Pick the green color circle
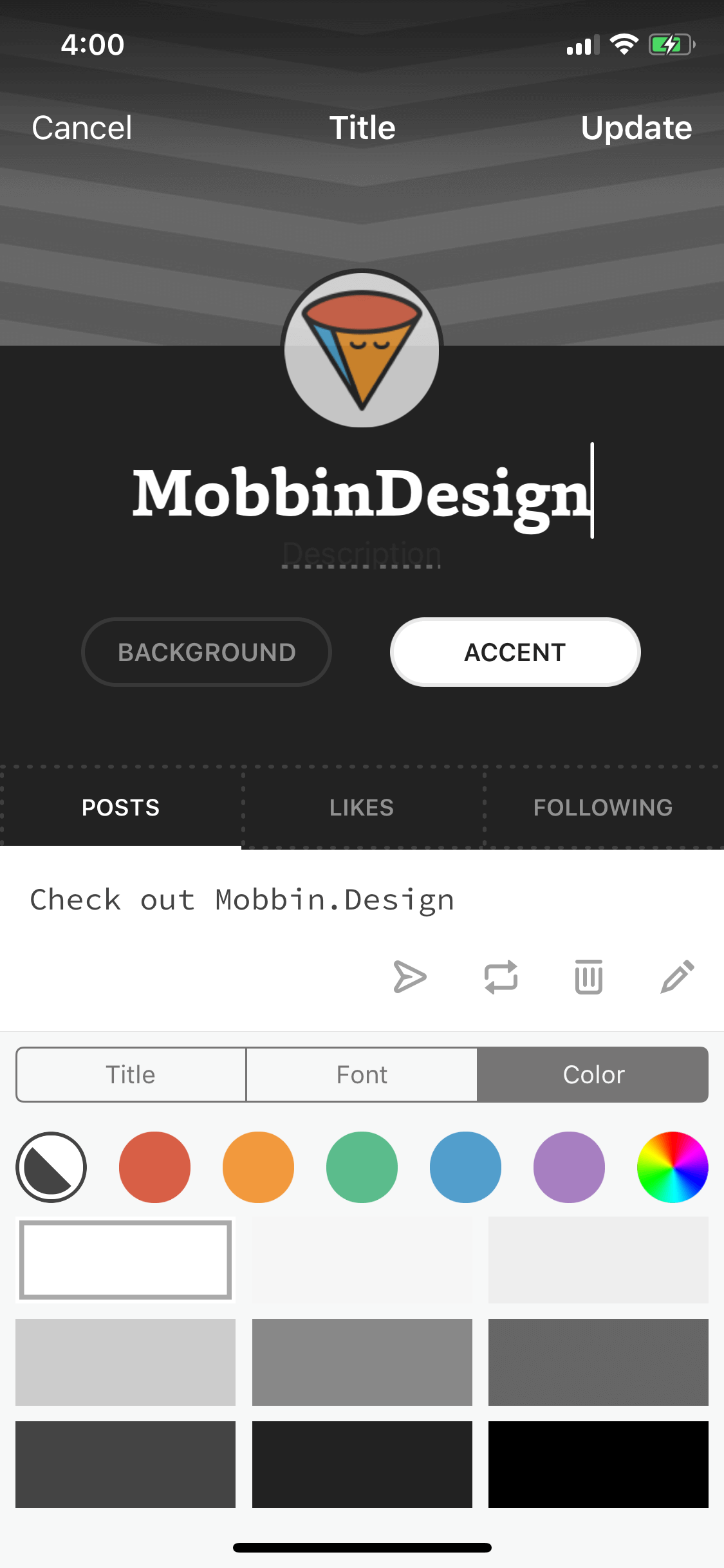 pyautogui.click(x=362, y=1167)
